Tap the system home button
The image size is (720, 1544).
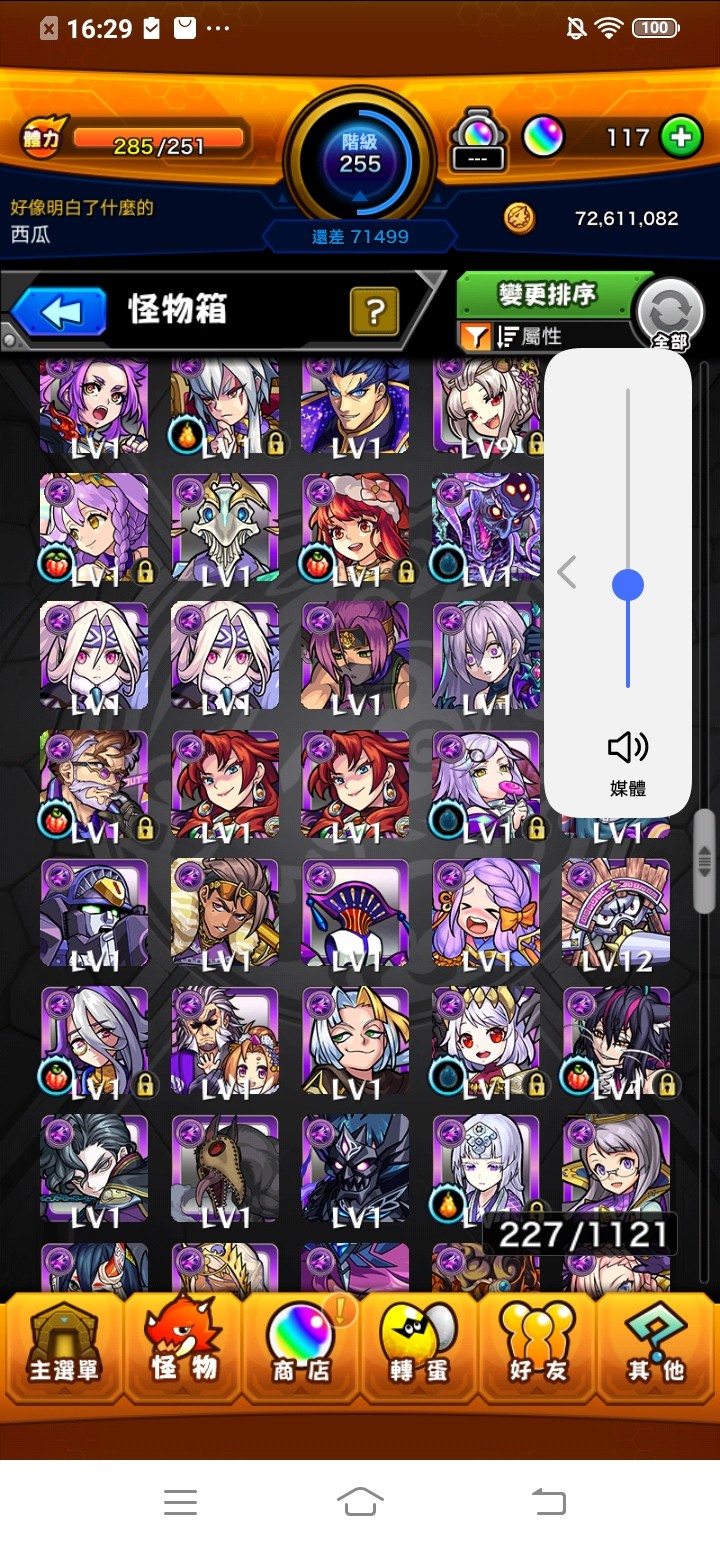coord(360,1501)
